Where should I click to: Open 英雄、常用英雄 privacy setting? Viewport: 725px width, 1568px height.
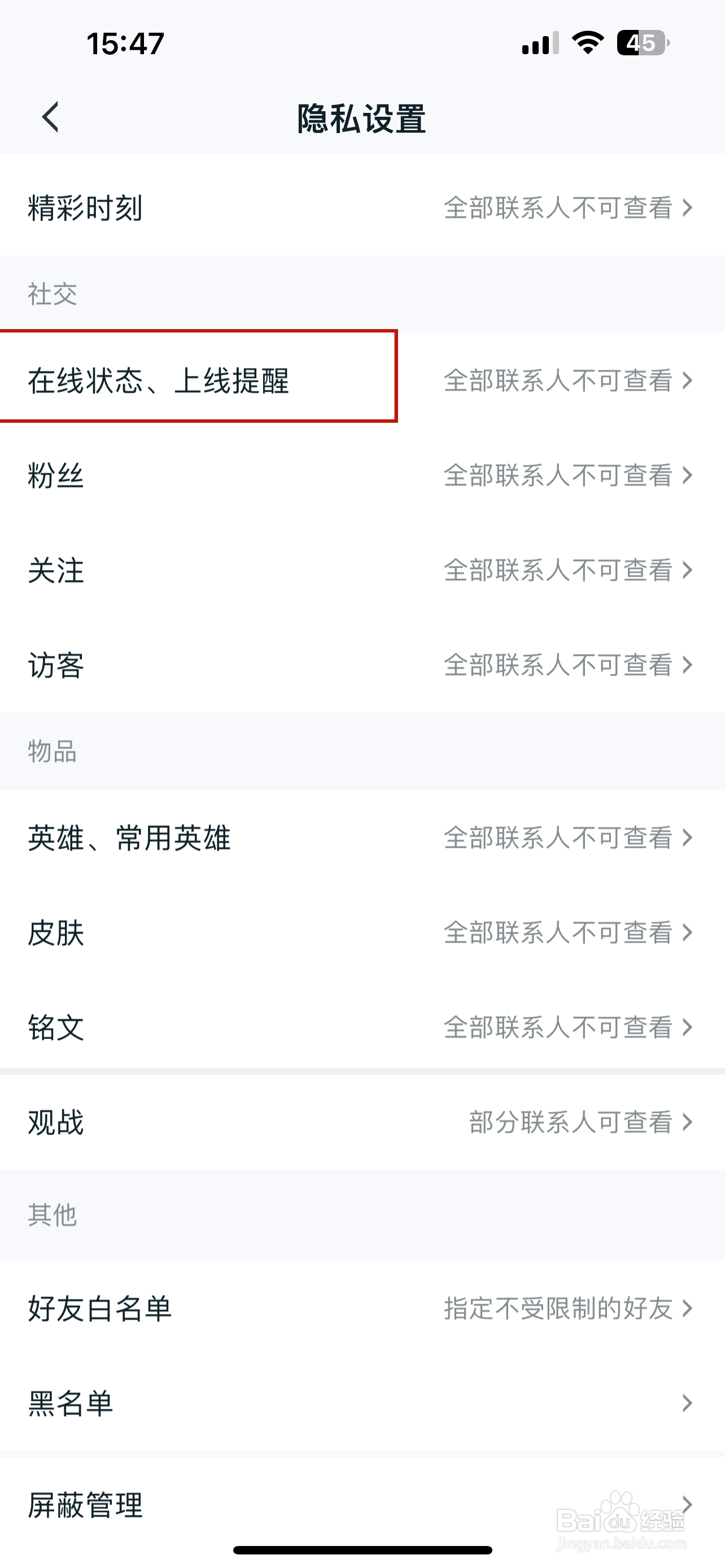[362, 838]
